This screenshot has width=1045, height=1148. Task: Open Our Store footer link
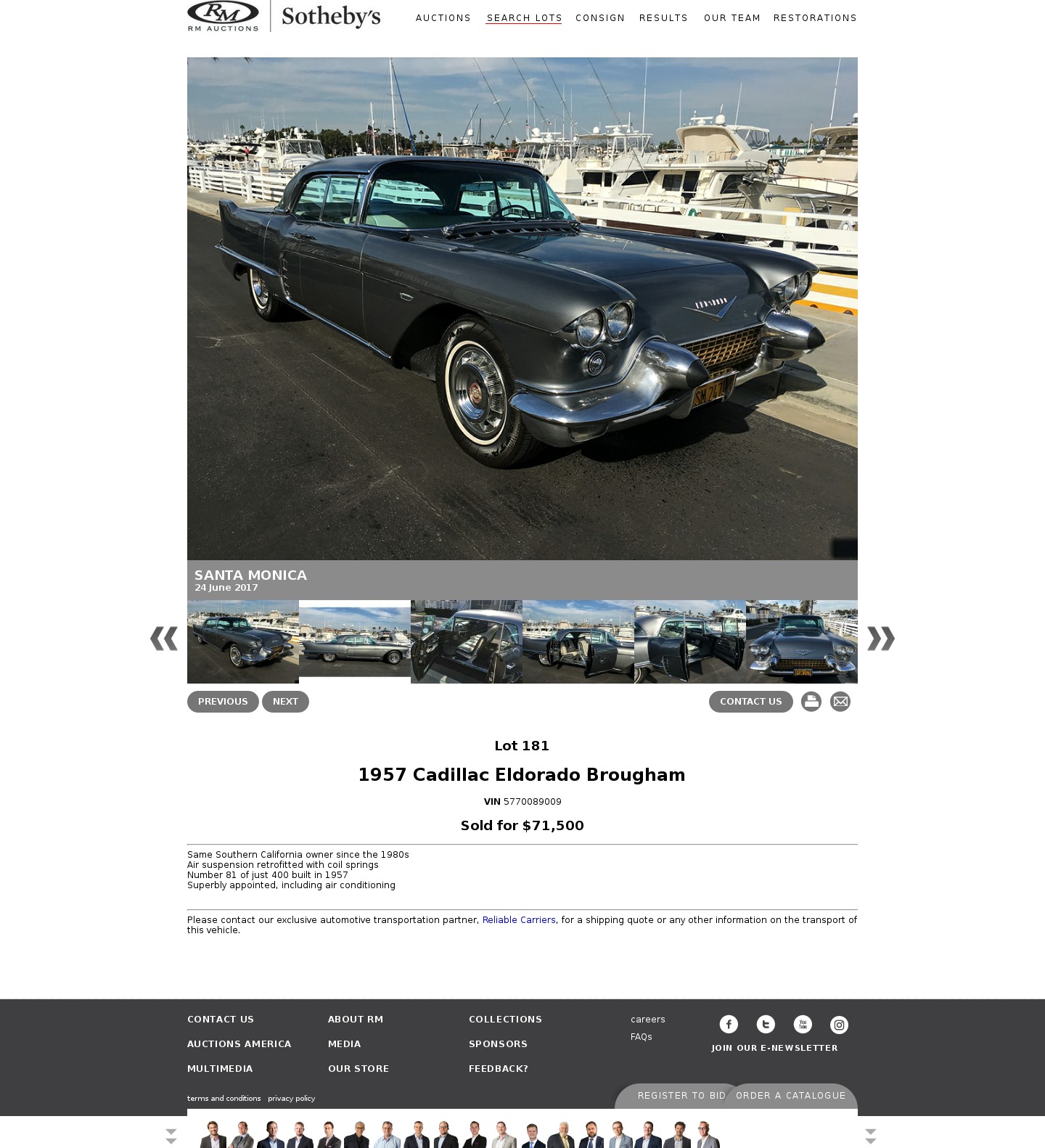358,1069
